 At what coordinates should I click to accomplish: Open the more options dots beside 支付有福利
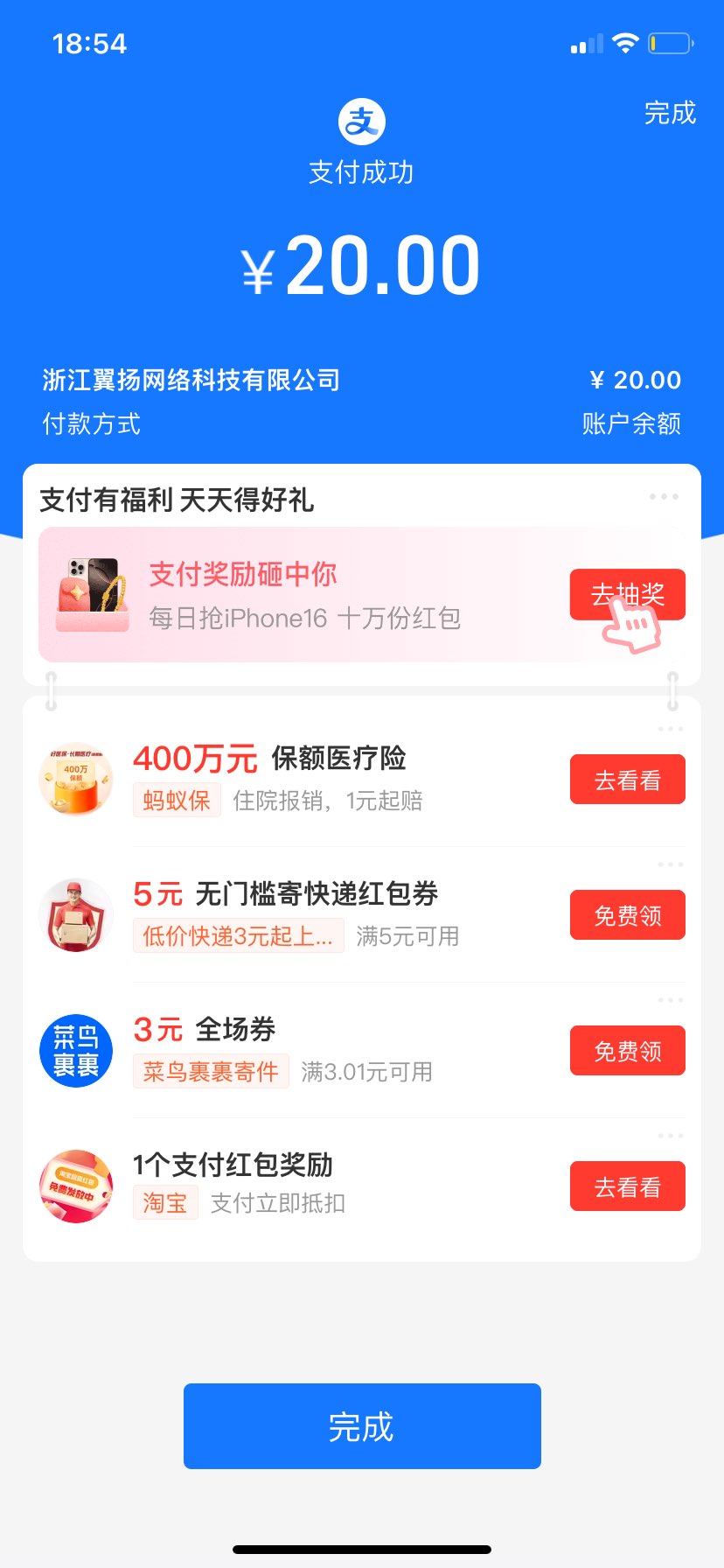tap(664, 497)
